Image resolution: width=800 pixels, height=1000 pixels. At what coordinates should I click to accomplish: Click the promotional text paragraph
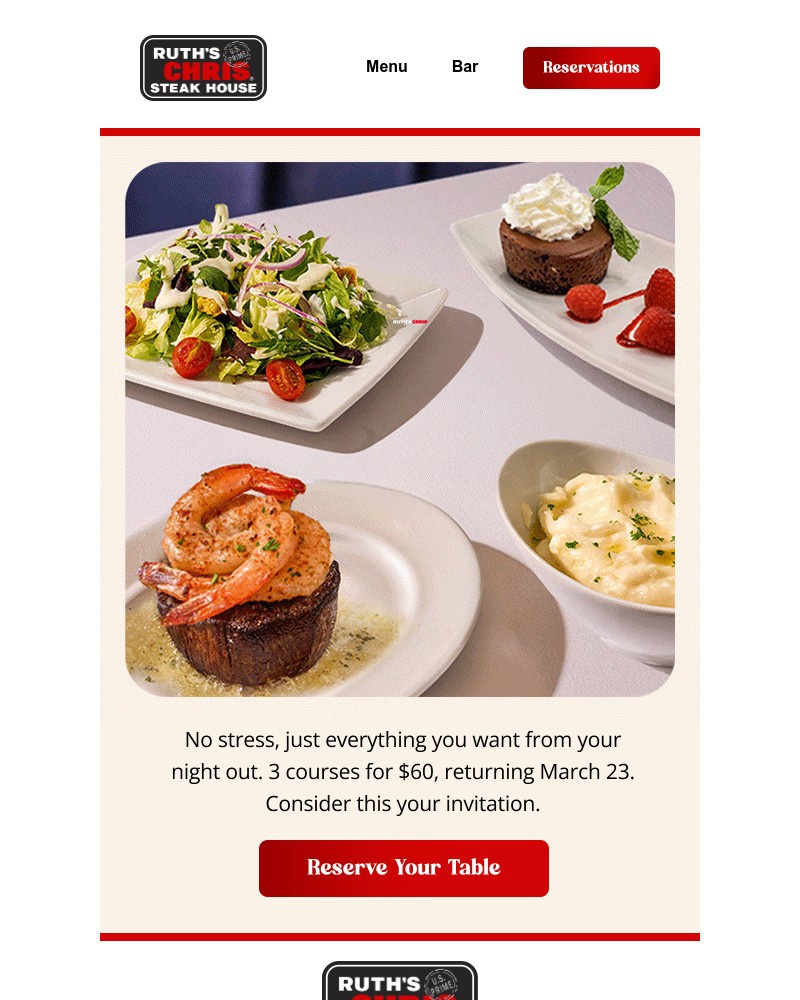pyautogui.click(x=402, y=771)
